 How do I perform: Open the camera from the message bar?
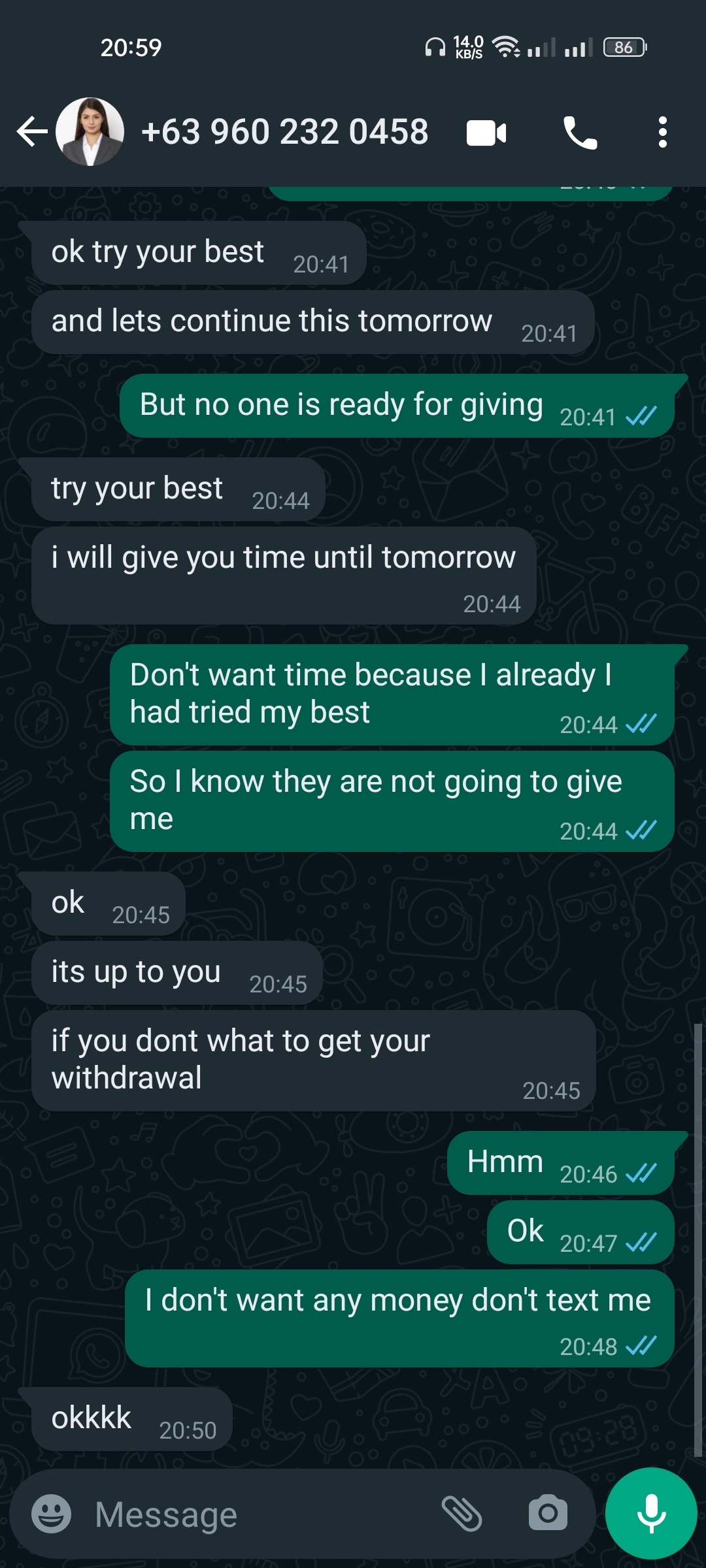(548, 1514)
